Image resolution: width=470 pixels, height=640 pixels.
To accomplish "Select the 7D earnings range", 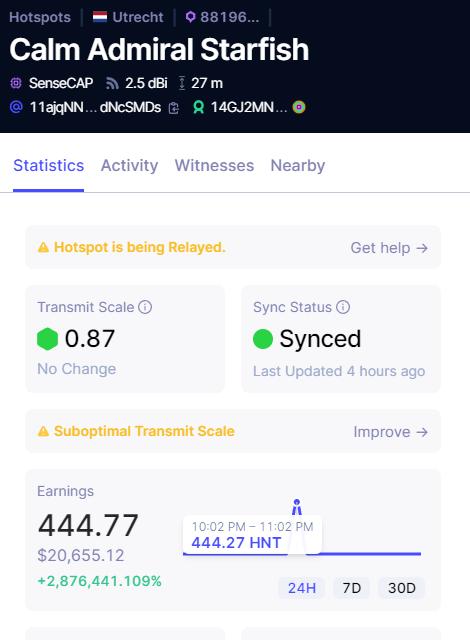I will tap(351, 588).
